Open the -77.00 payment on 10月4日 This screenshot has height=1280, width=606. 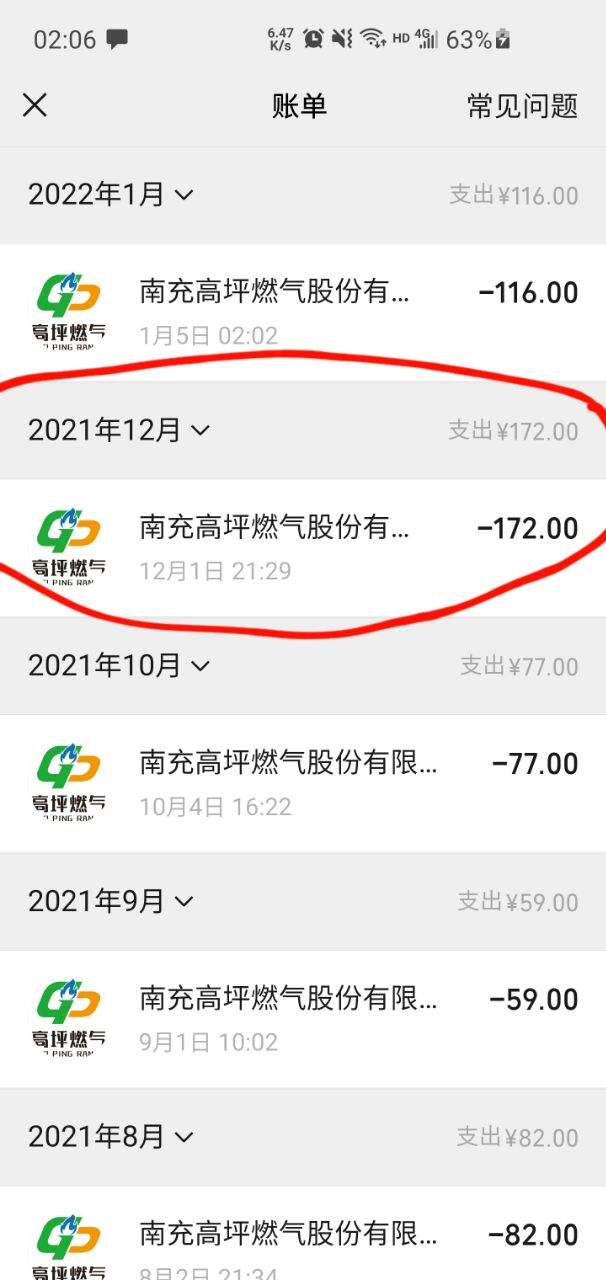tap(303, 783)
